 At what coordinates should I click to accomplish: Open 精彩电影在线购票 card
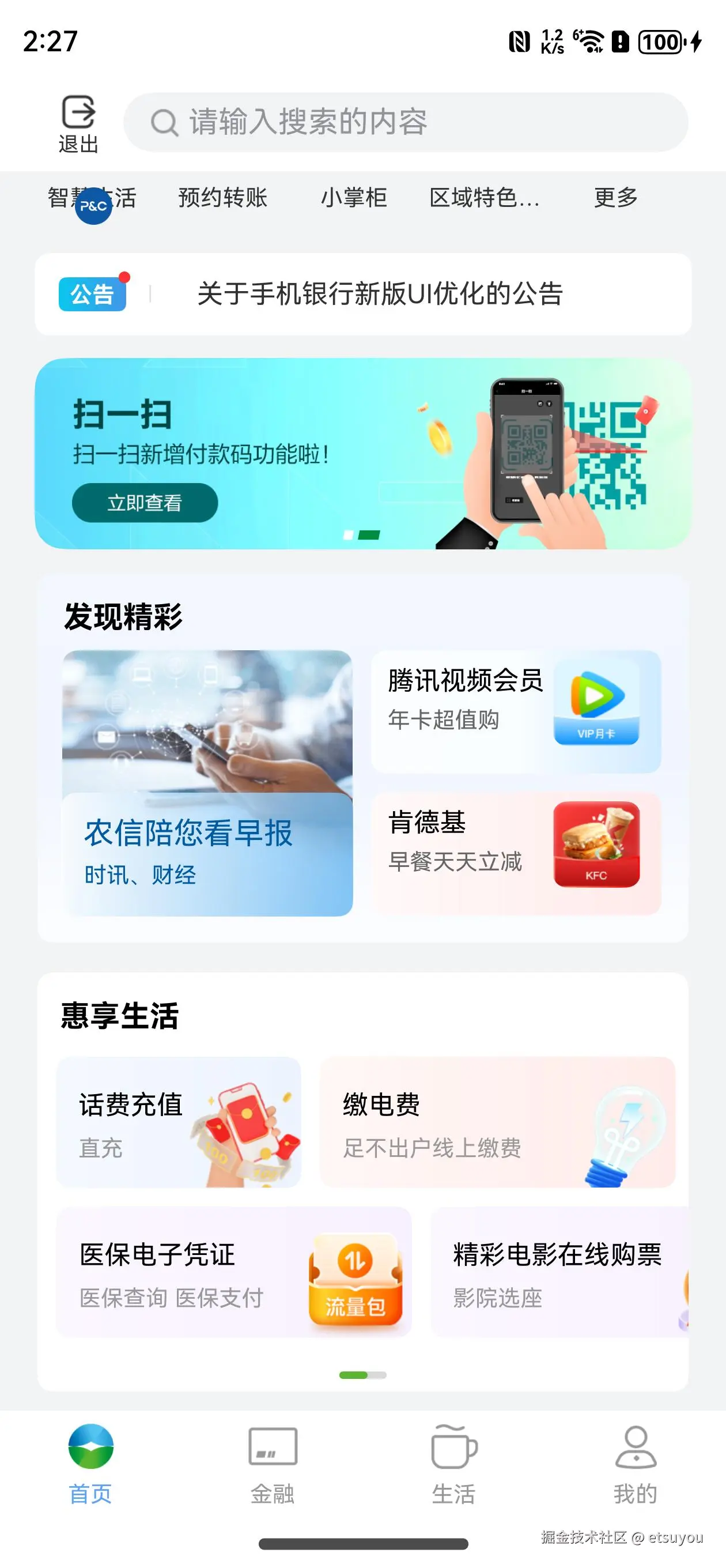coord(559,1272)
